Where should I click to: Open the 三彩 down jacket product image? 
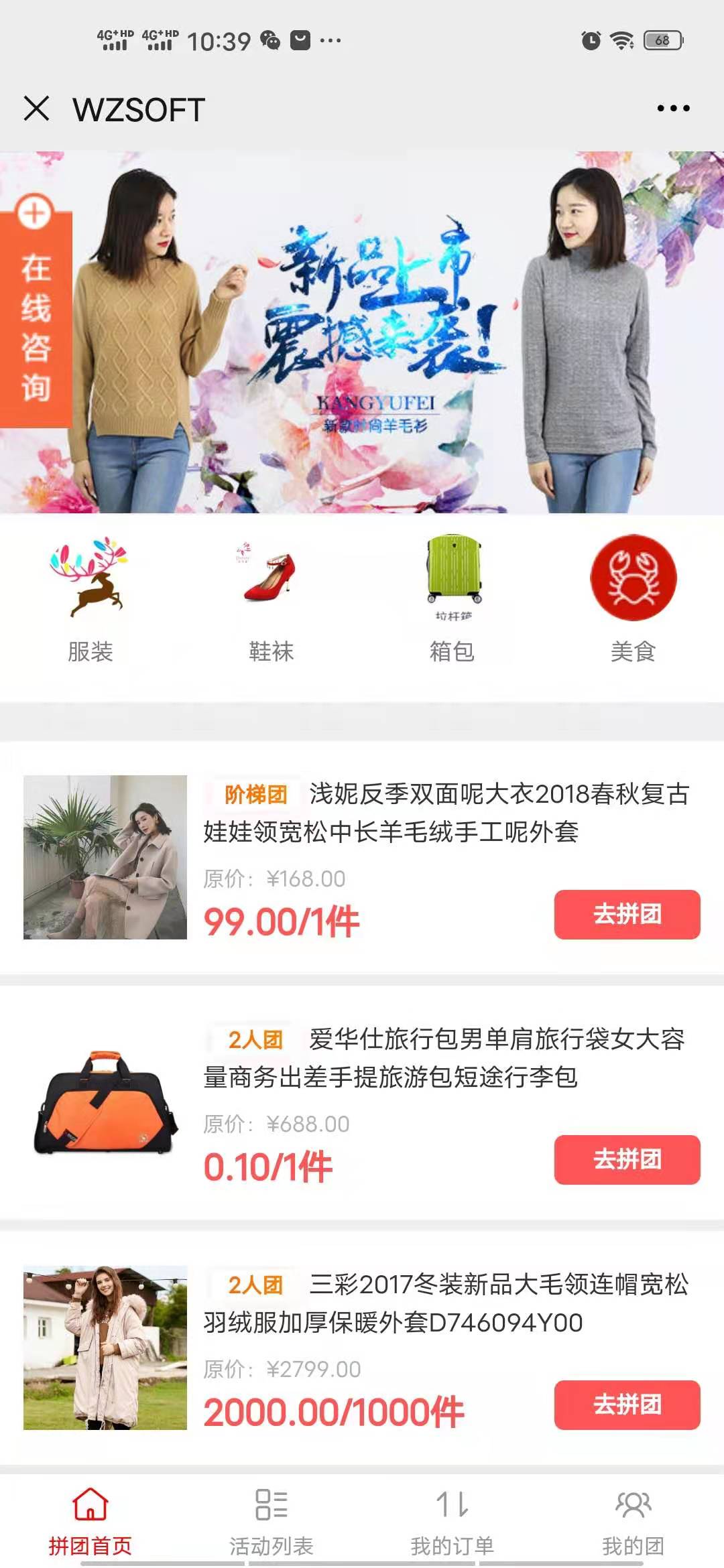[105, 1348]
